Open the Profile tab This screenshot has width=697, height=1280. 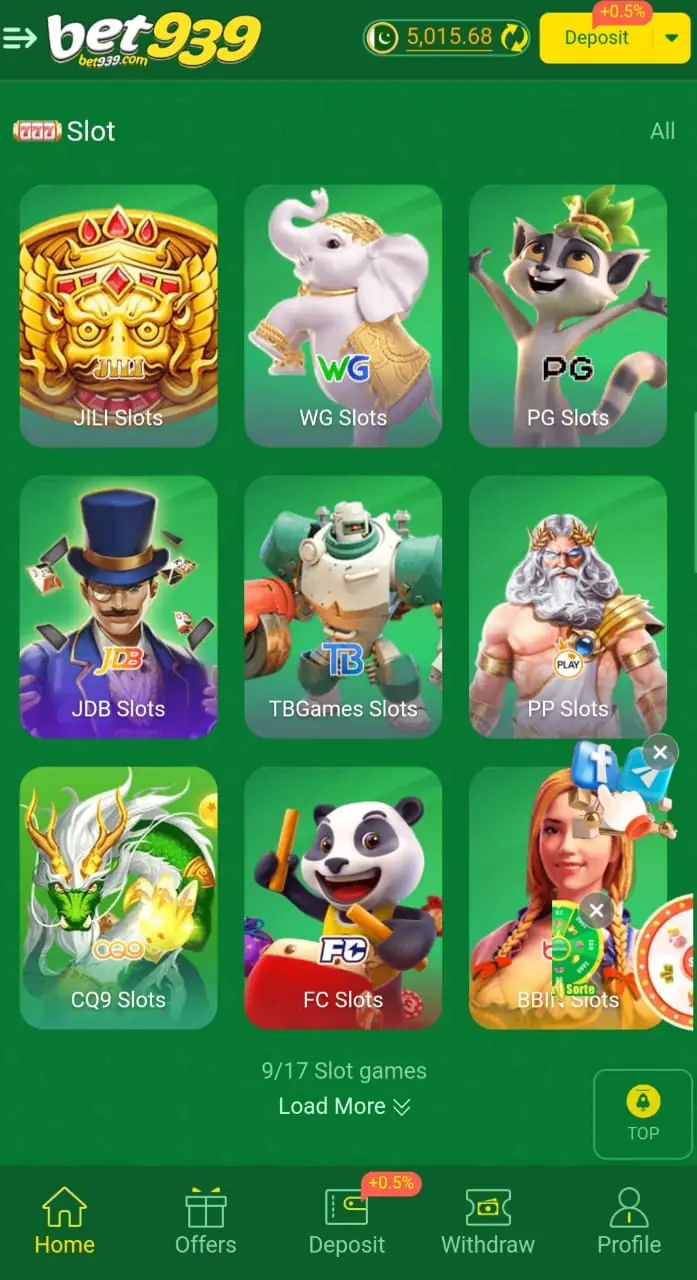629,1221
